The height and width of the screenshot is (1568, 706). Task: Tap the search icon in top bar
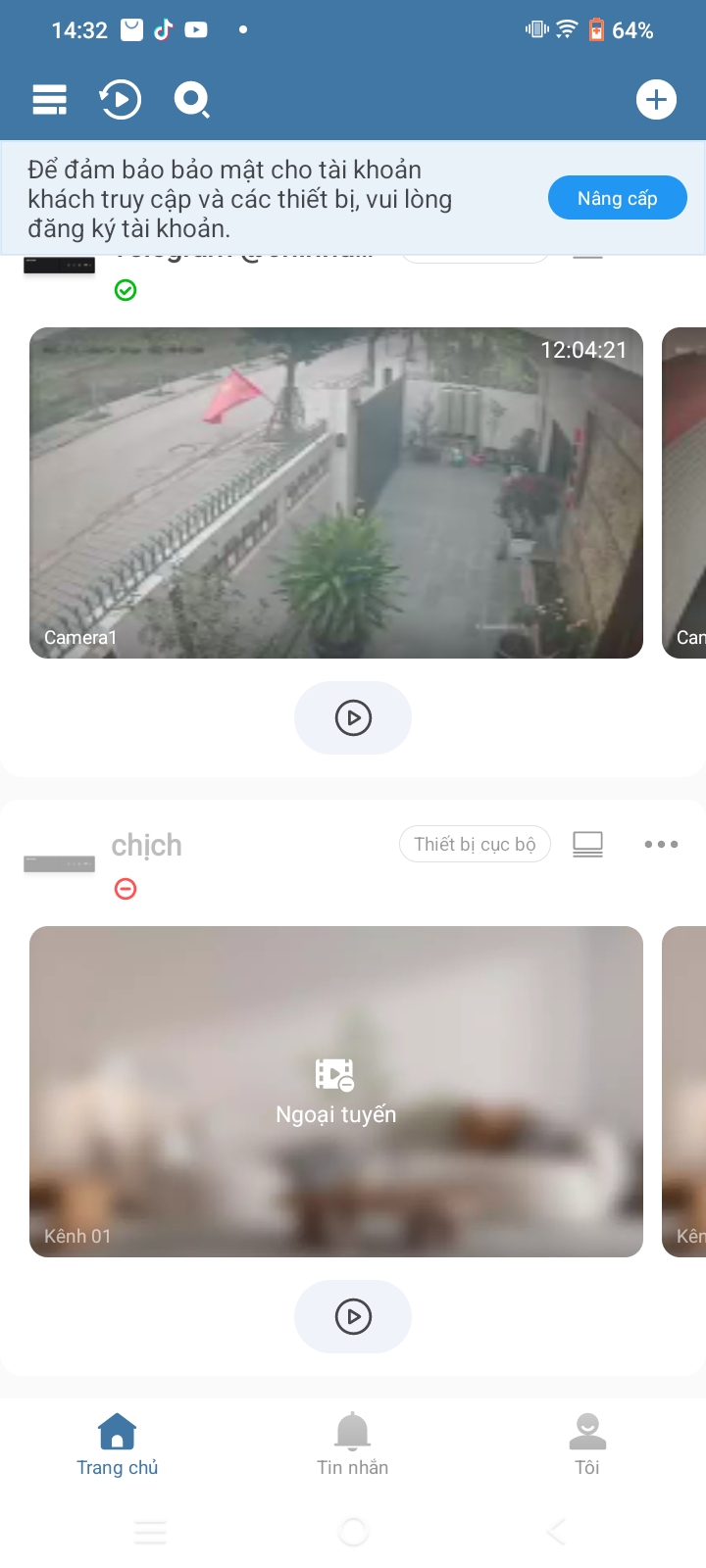pos(191,100)
